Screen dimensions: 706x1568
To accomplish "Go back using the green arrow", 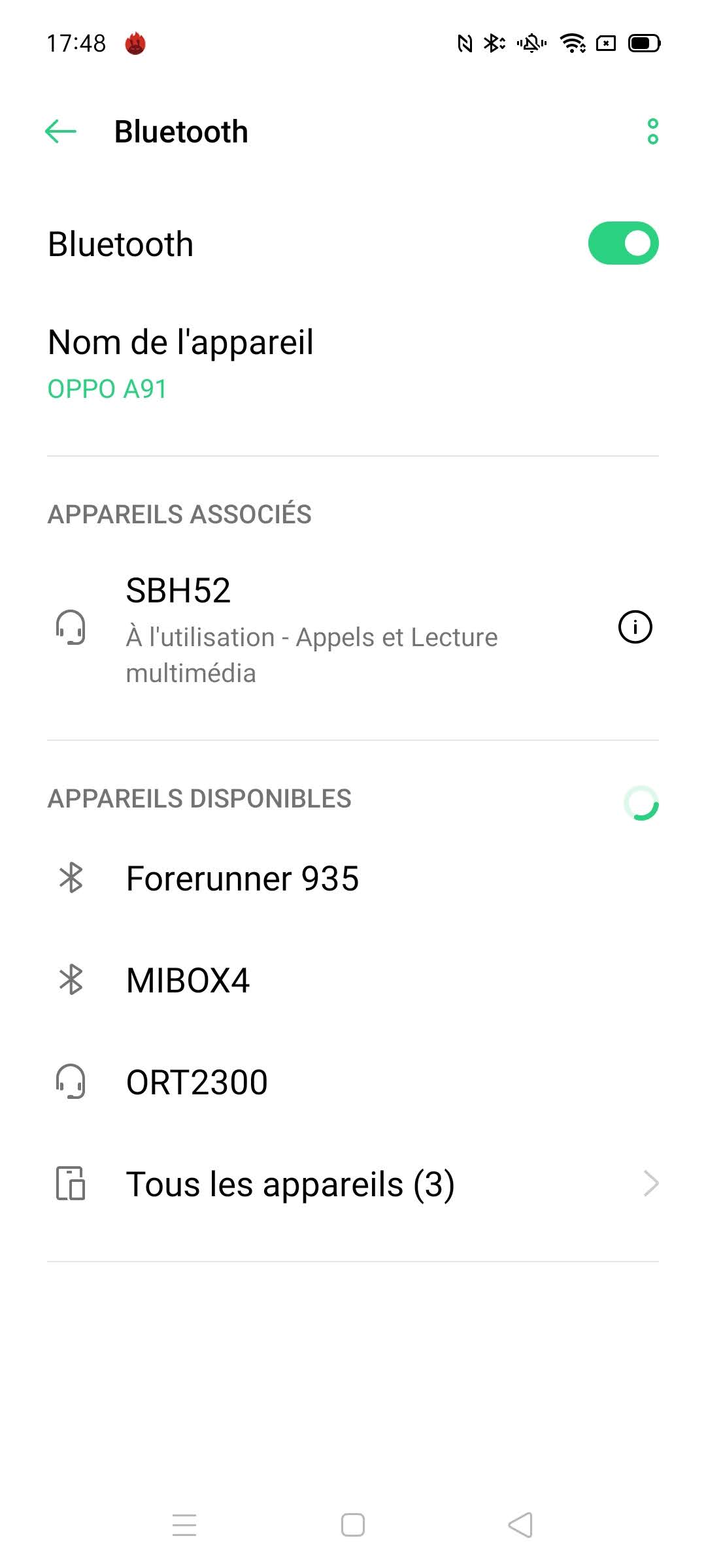I will coord(61,131).
